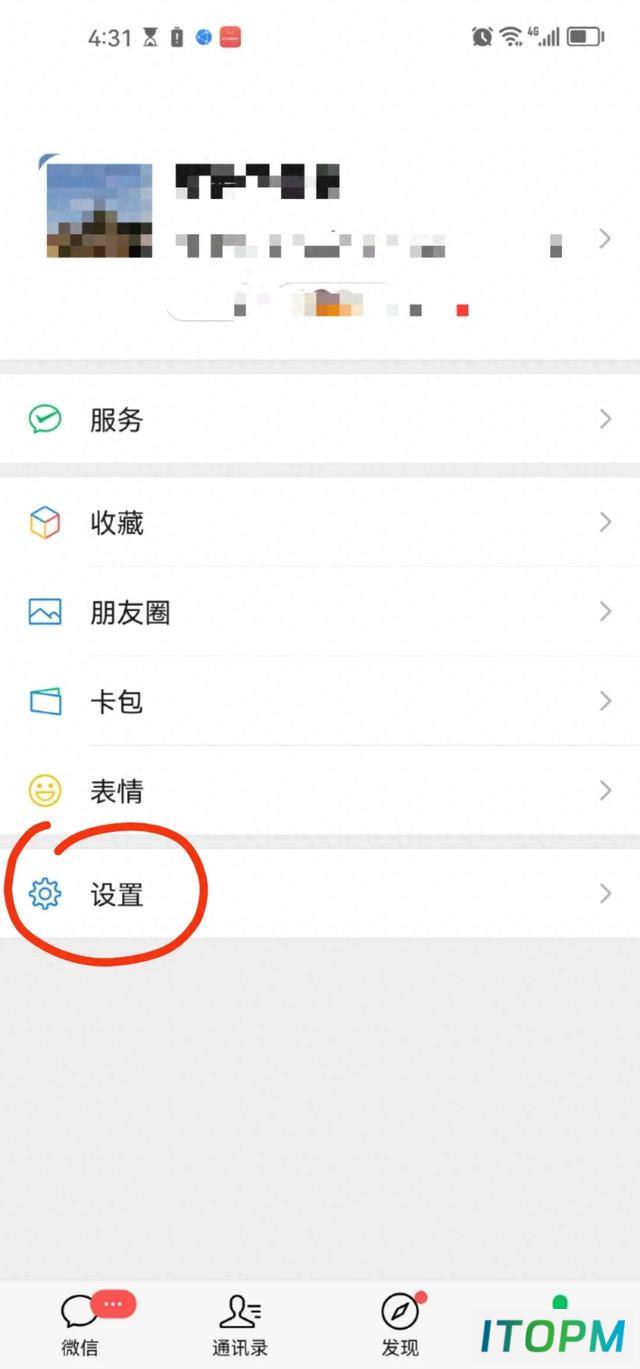Open 朋友圈 moments
This screenshot has width=640, height=1369.
[320, 612]
